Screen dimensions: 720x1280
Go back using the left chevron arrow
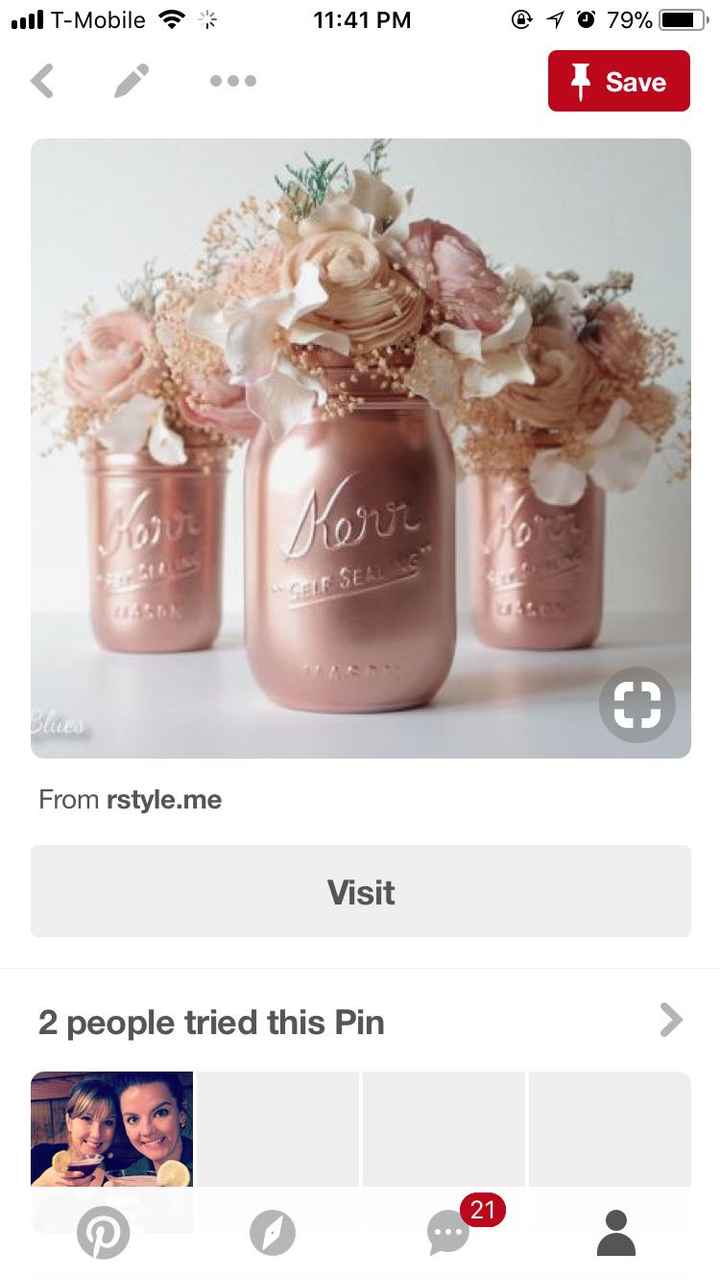click(42, 81)
